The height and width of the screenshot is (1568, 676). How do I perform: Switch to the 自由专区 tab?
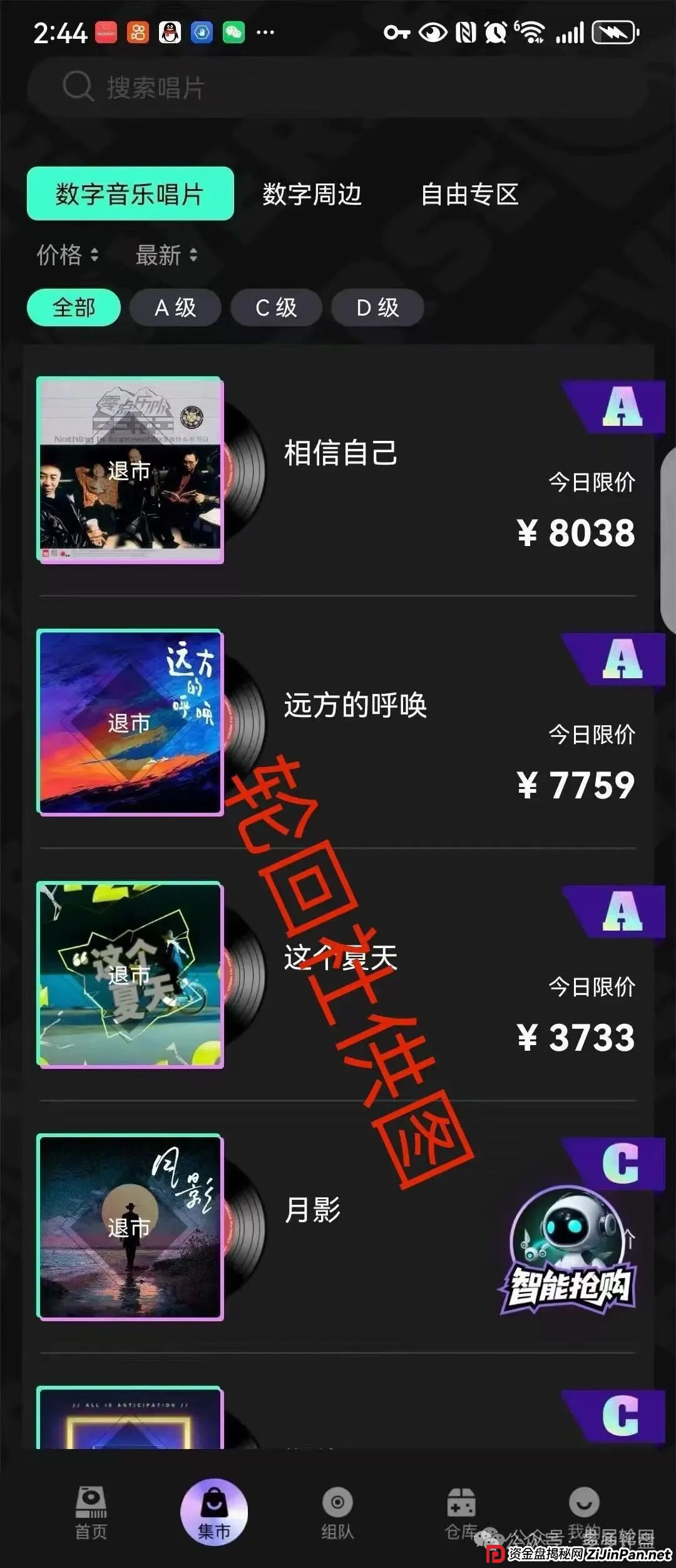click(471, 195)
